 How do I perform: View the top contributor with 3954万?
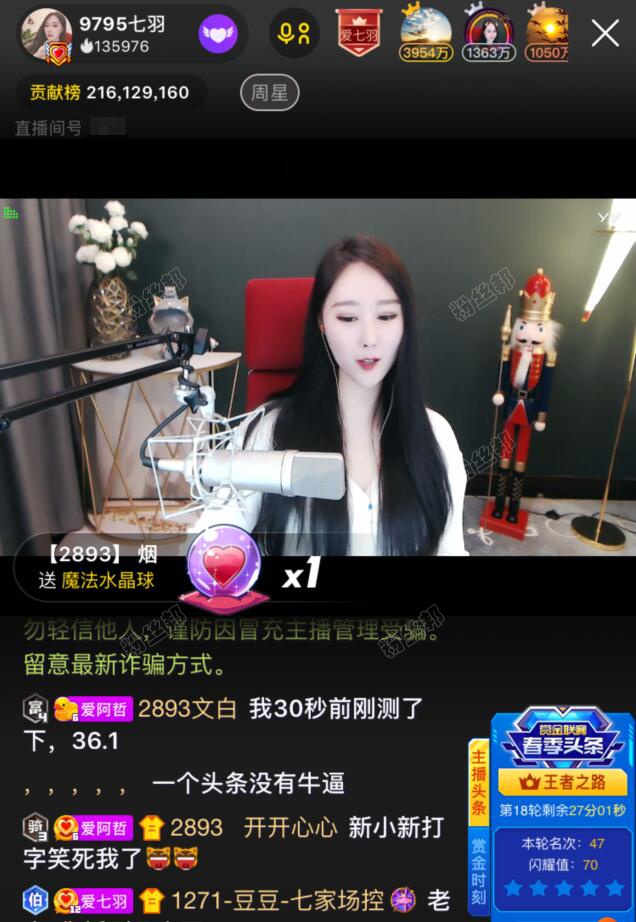coord(425,33)
